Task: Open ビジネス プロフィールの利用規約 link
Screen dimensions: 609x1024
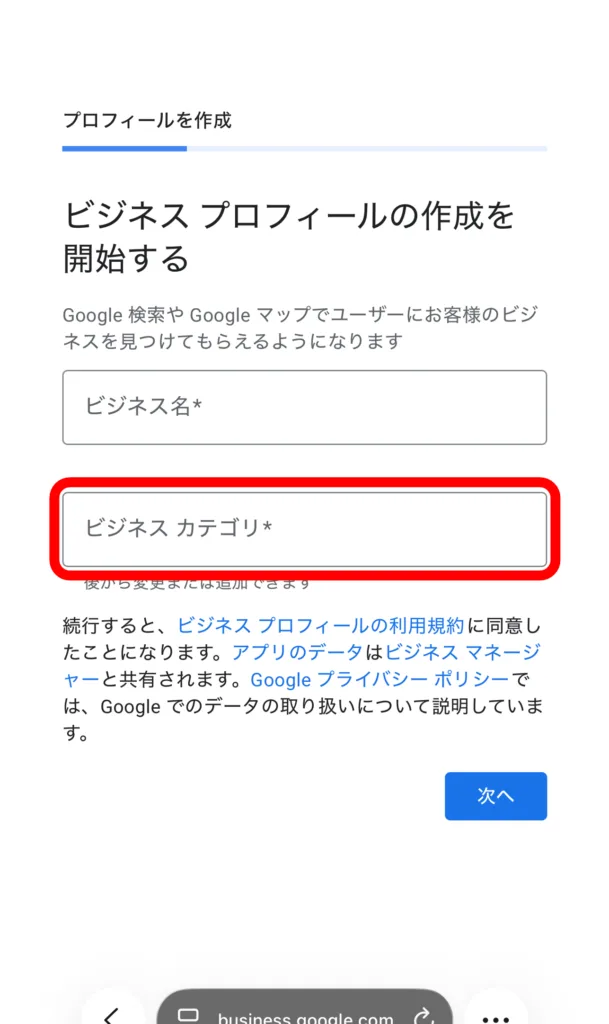Action: click(x=320, y=626)
